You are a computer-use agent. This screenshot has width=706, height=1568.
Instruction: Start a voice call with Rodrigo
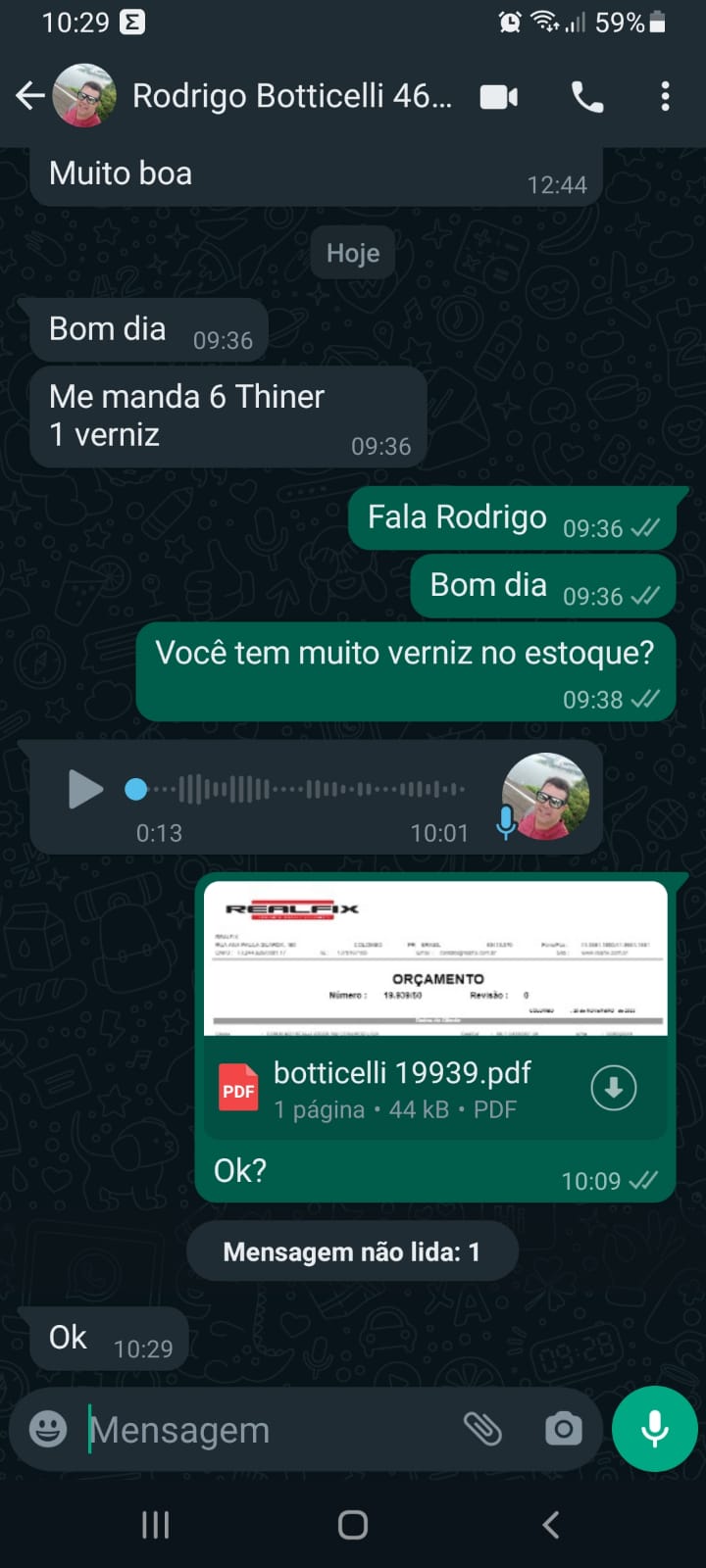587,97
